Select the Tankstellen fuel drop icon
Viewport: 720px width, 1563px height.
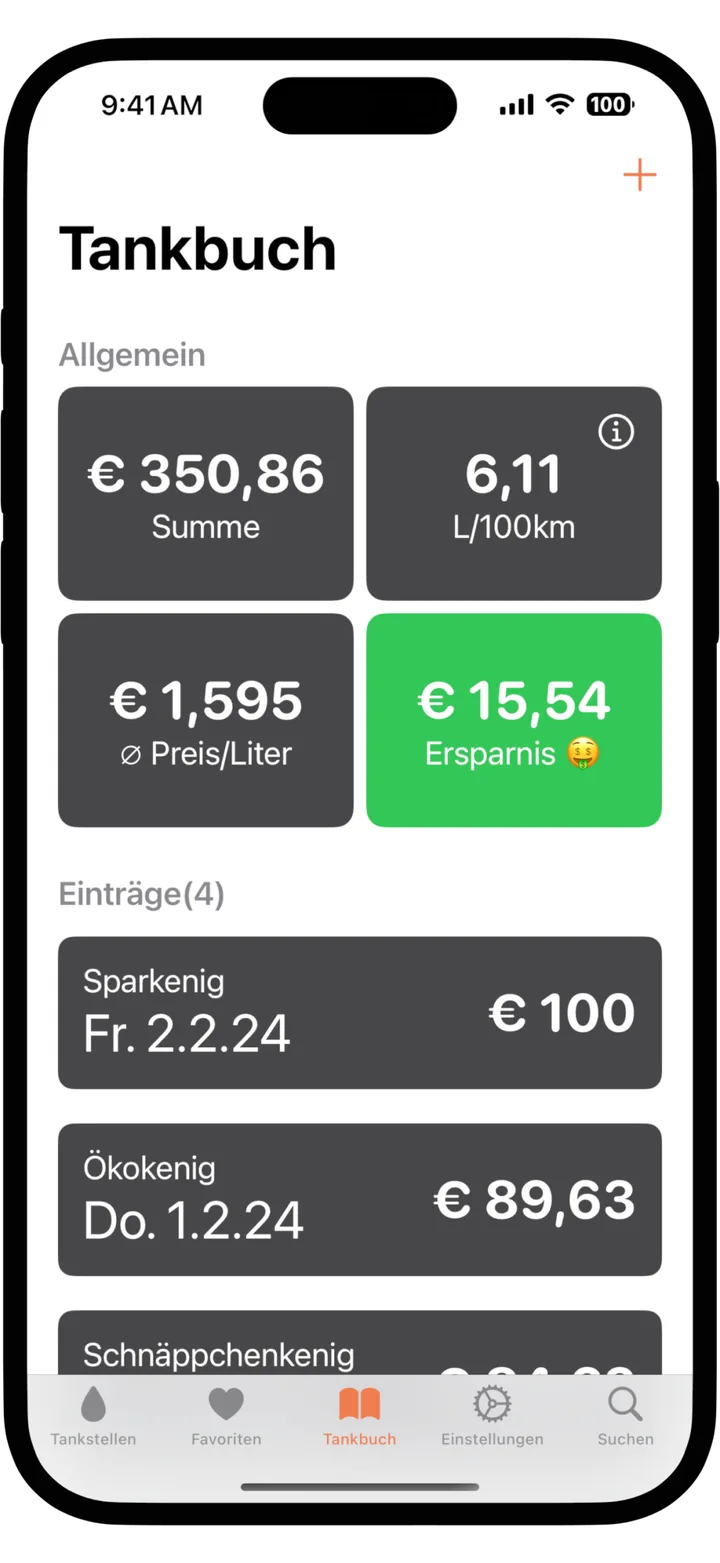click(95, 1404)
